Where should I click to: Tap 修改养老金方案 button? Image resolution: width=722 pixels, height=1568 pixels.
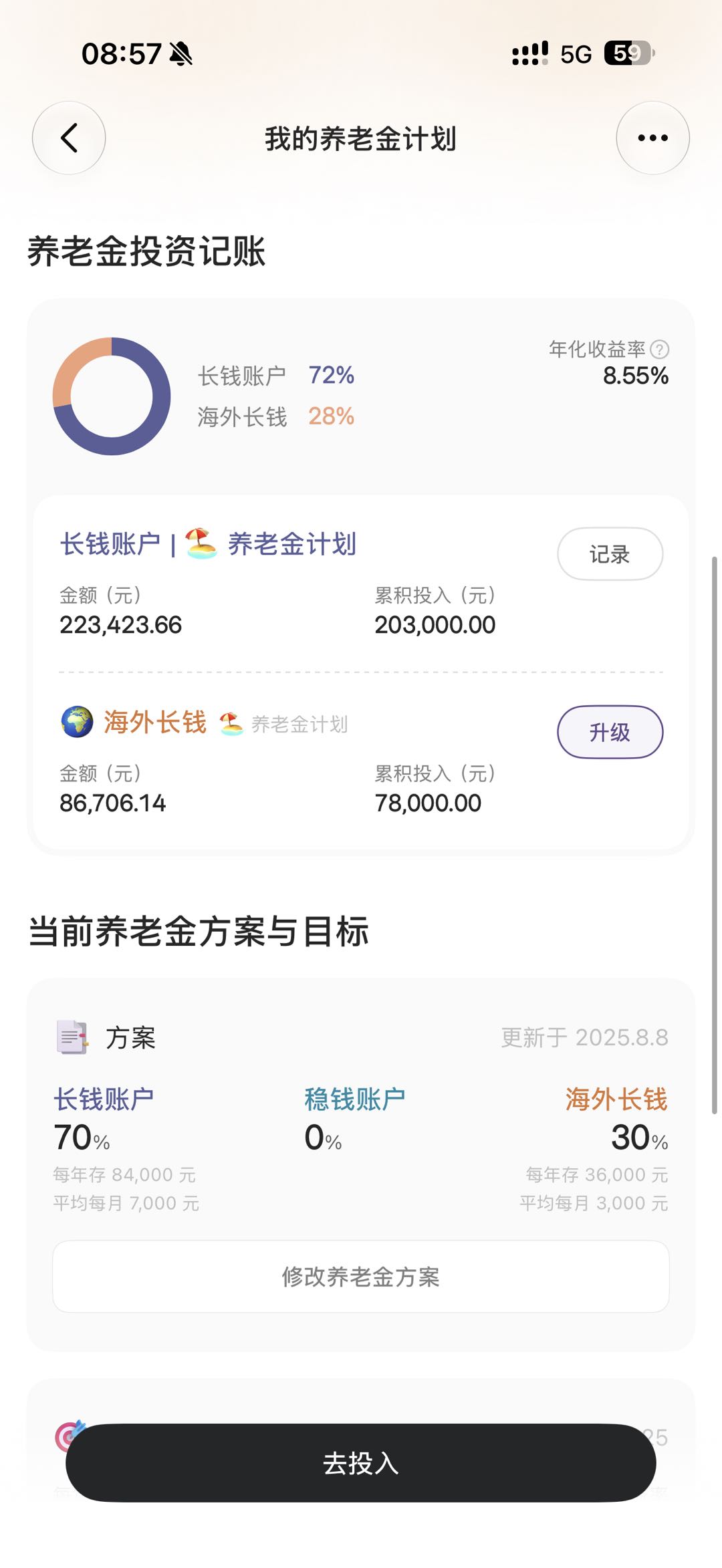point(361,1277)
